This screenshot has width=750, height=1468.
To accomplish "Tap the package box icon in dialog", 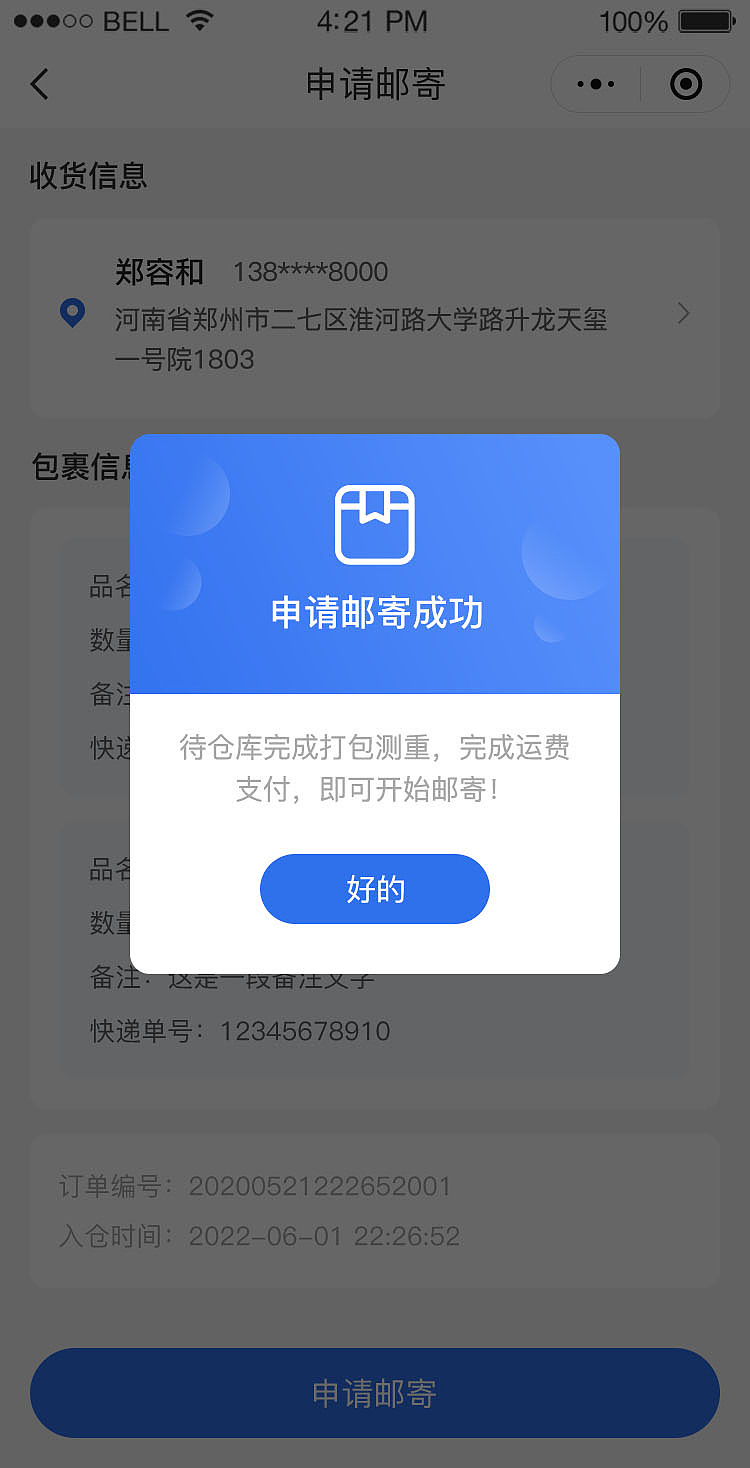I will click(x=375, y=522).
